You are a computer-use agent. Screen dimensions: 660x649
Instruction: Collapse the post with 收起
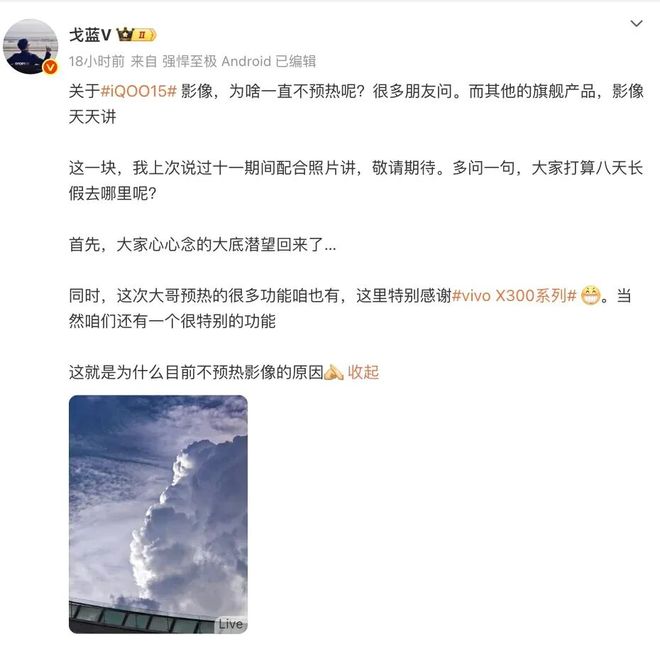364,372
